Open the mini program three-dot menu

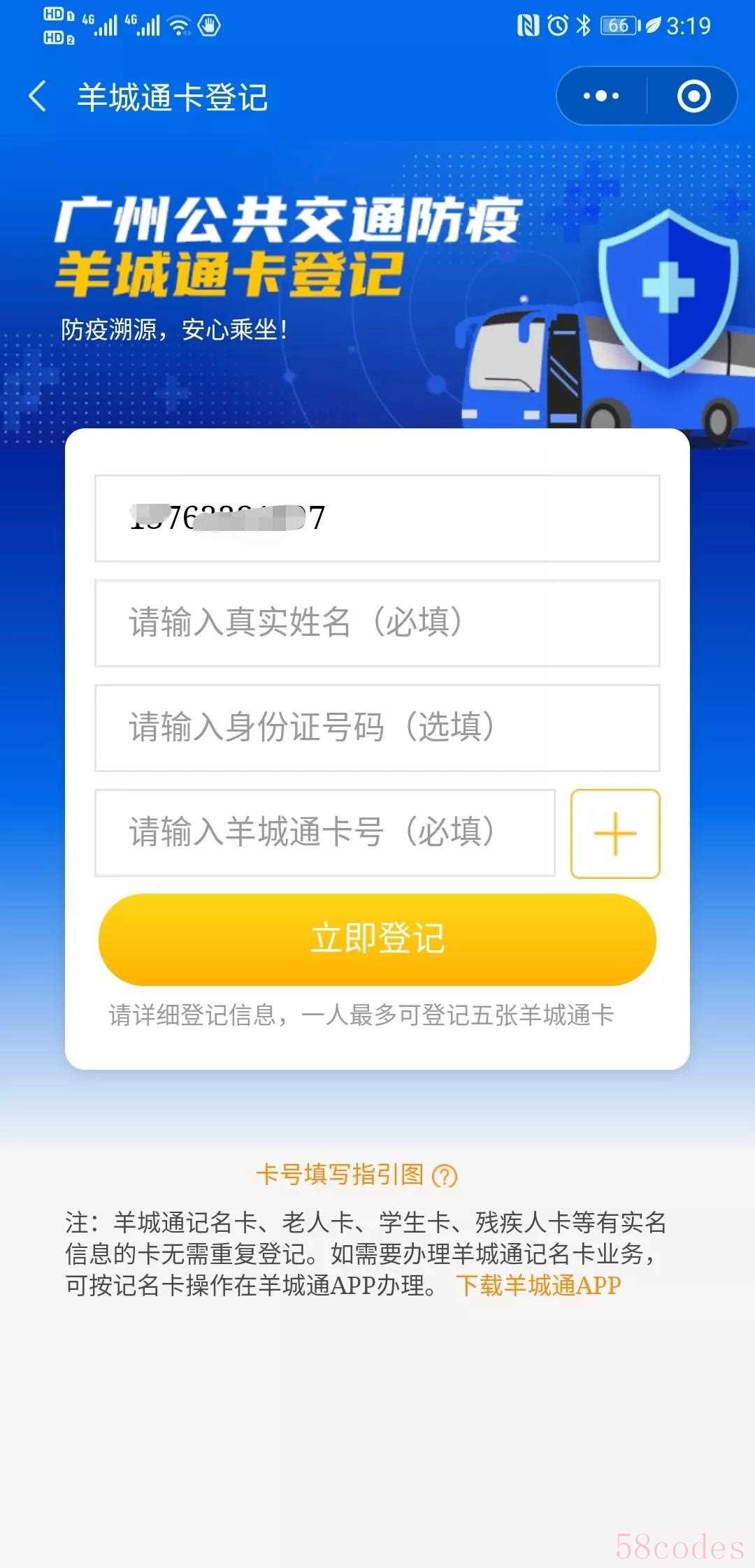601,96
